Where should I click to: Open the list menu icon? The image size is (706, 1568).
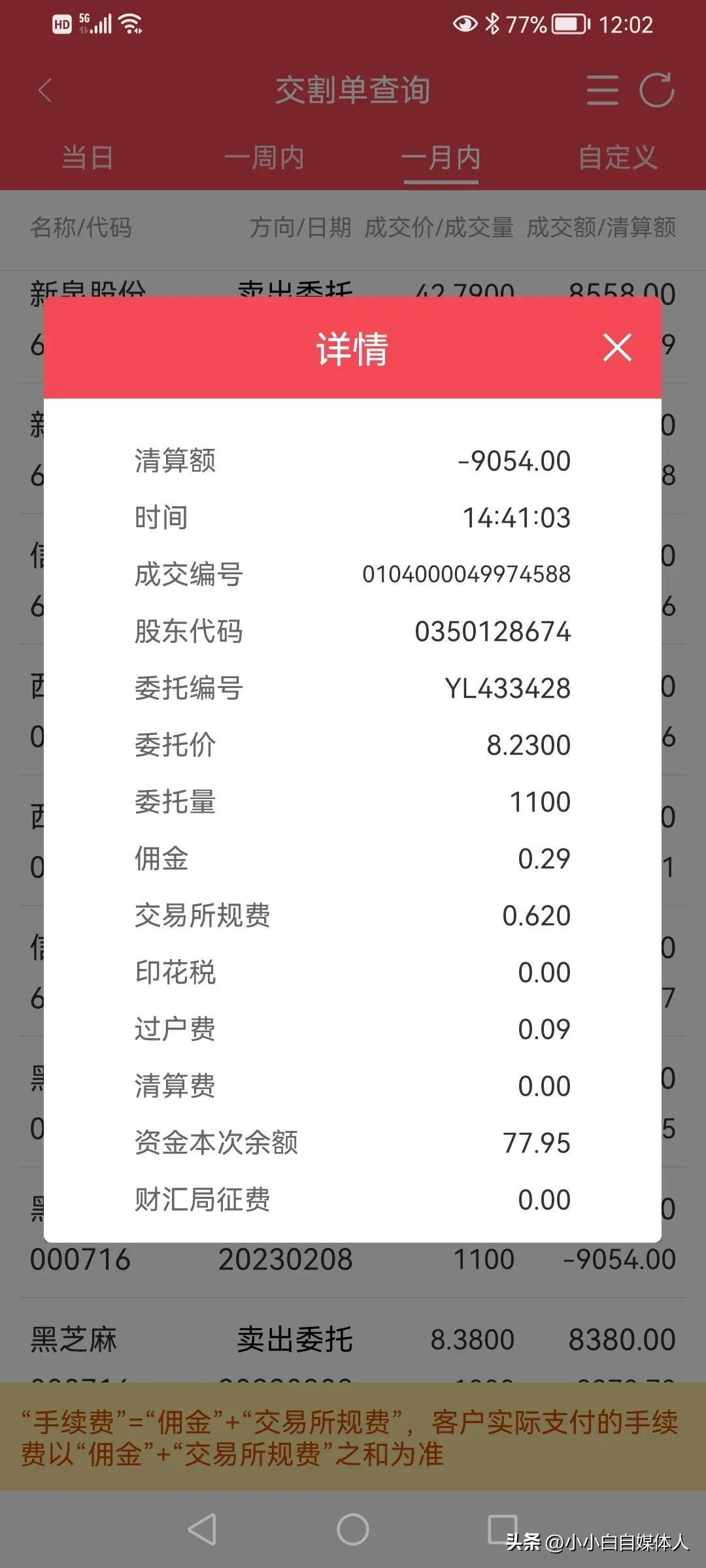coord(602,90)
